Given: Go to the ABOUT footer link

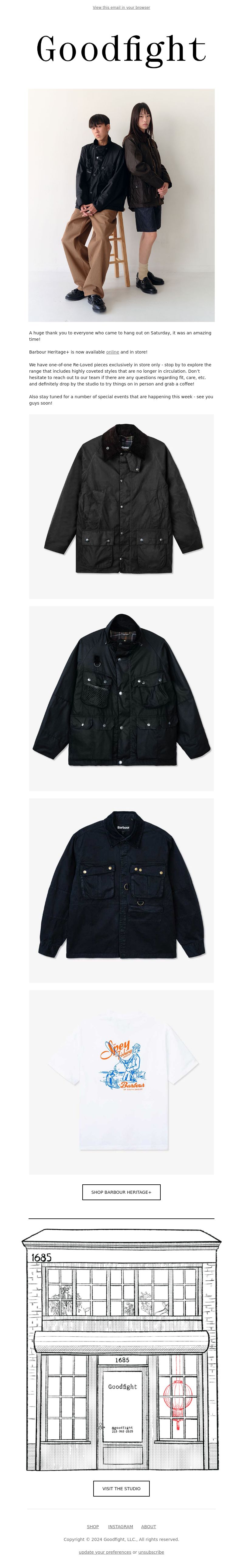Looking at the screenshot, I should (148, 1526).
